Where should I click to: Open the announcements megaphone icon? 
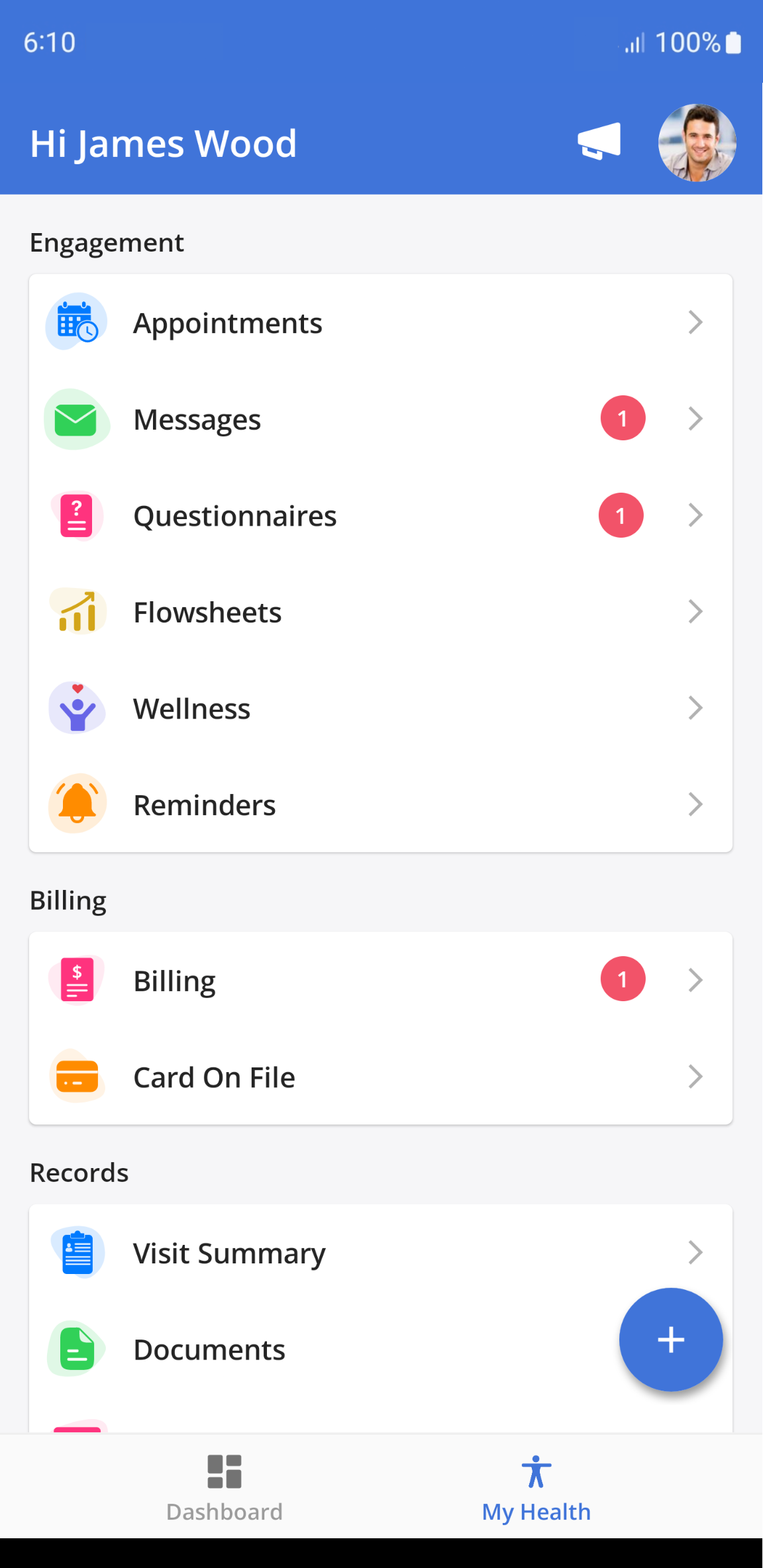click(599, 141)
